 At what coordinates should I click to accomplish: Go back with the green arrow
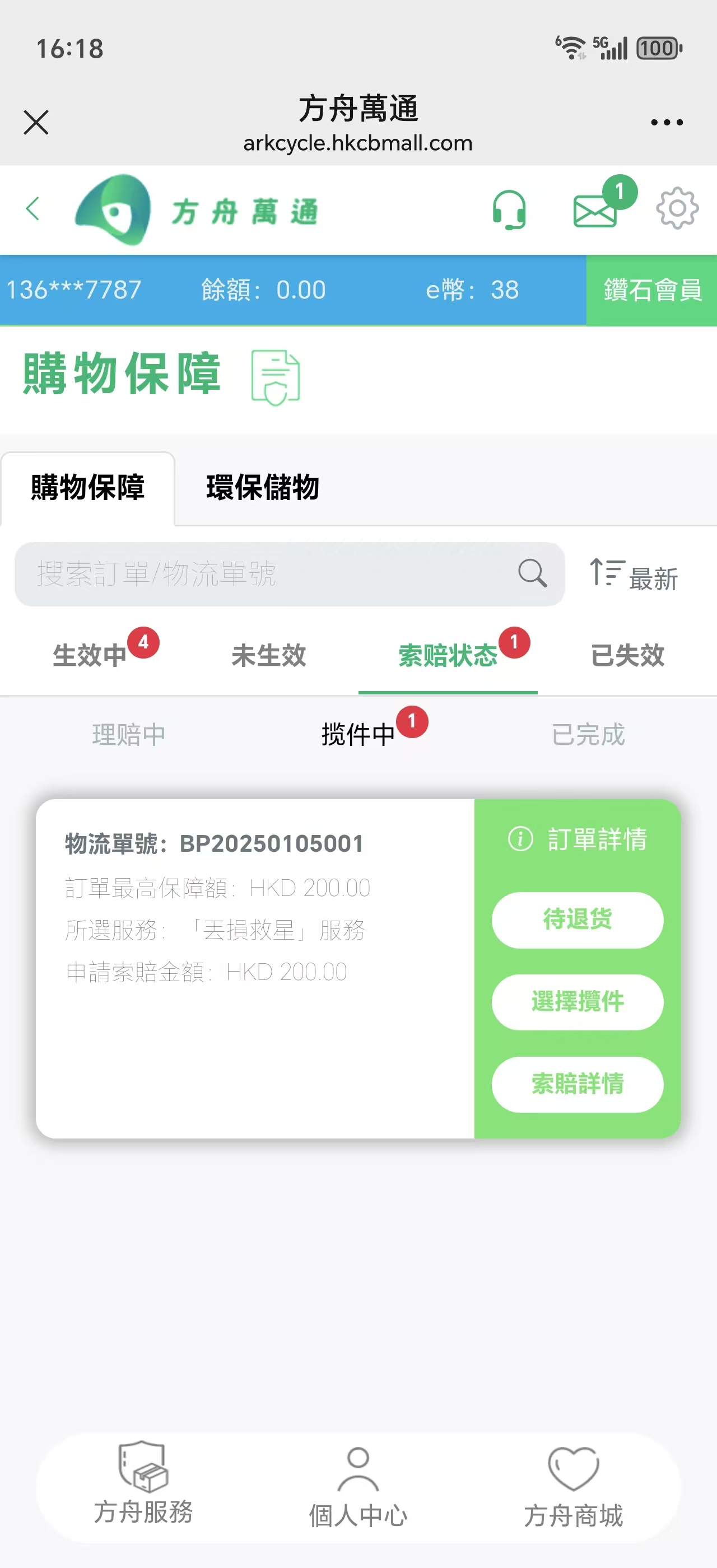[33, 209]
